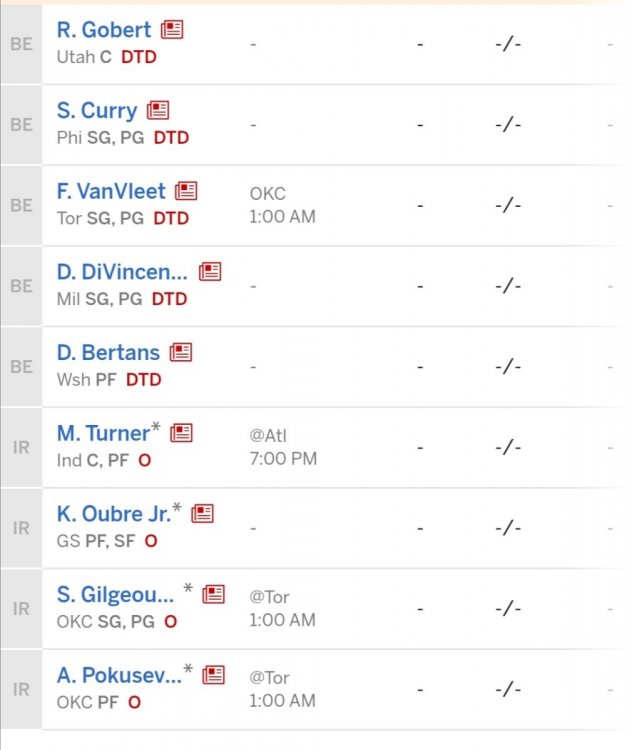
Task: View news note for R. Gobert
Action: pyautogui.click(x=173, y=30)
